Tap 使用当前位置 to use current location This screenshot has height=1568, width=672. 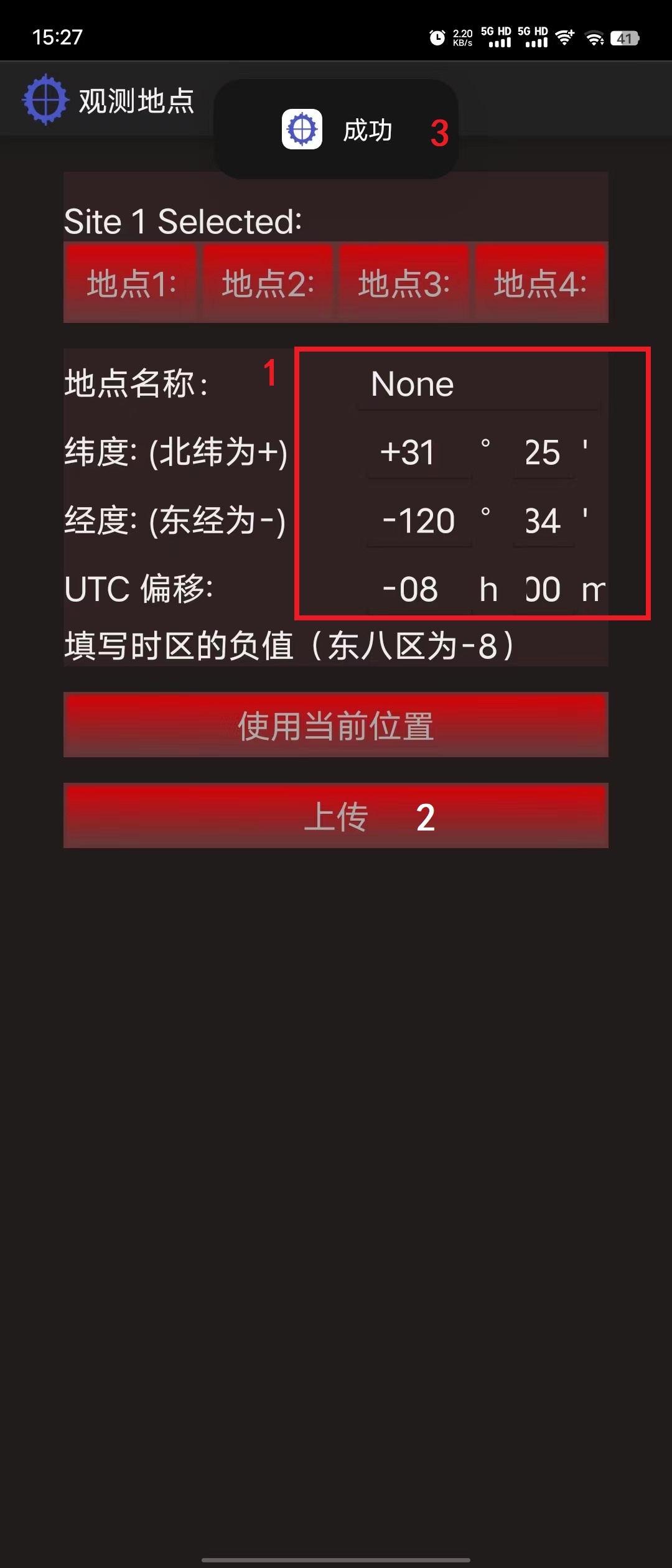(x=336, y=726)
